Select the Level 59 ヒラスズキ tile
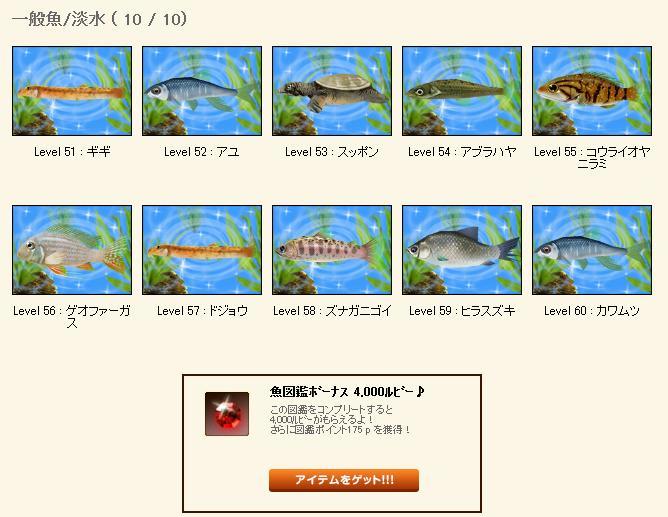The height and width of the screenshot is (517, 668). tap(462, 250)
